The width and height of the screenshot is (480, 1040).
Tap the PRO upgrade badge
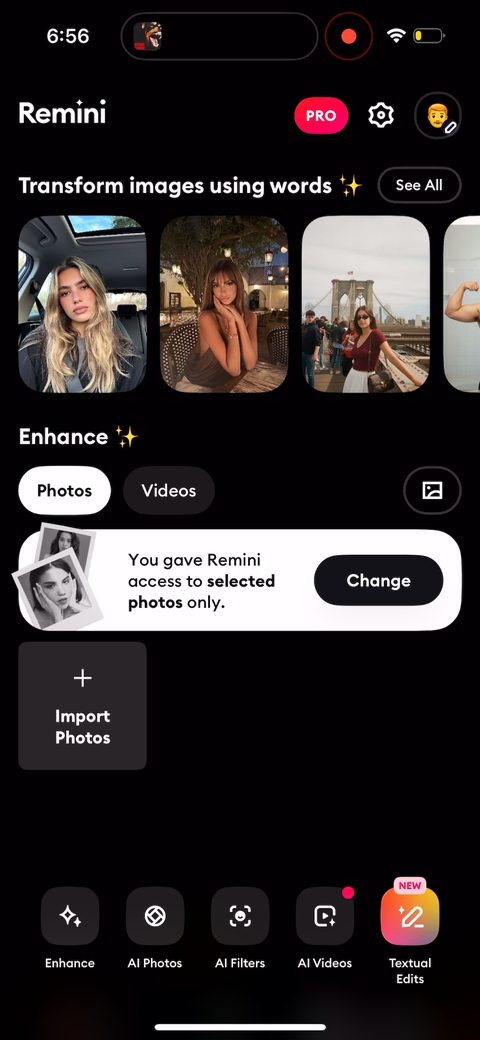tap(321, 115)
